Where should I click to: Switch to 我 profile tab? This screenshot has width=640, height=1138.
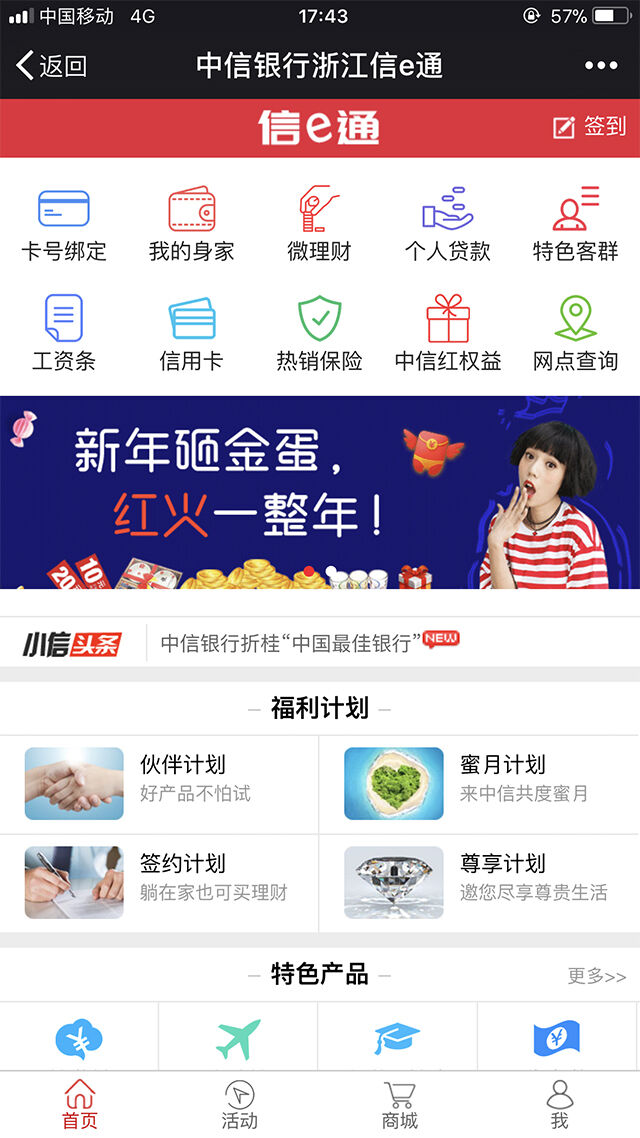[560, 1104]
